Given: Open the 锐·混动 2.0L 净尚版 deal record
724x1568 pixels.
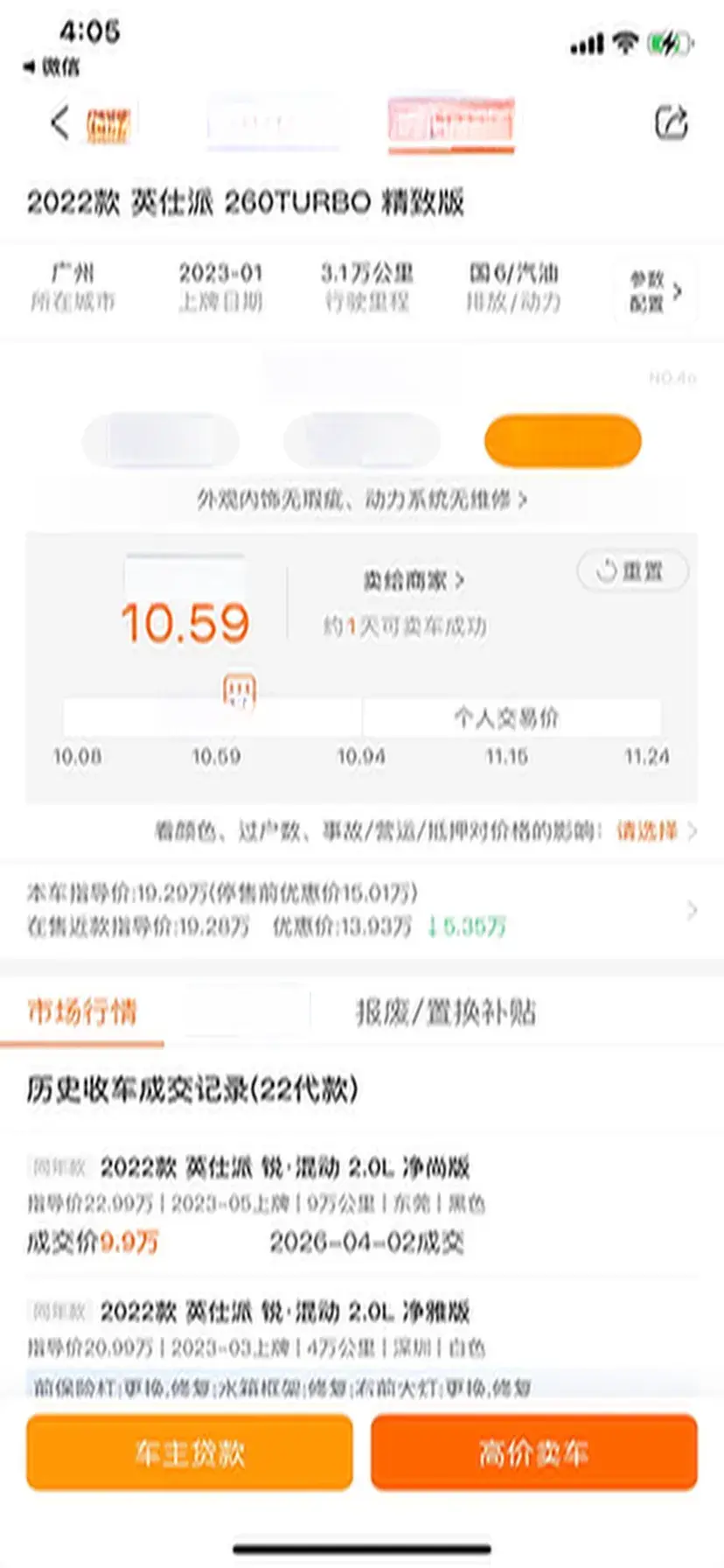Looking at the screenshot, I should tap(284, 1167).
